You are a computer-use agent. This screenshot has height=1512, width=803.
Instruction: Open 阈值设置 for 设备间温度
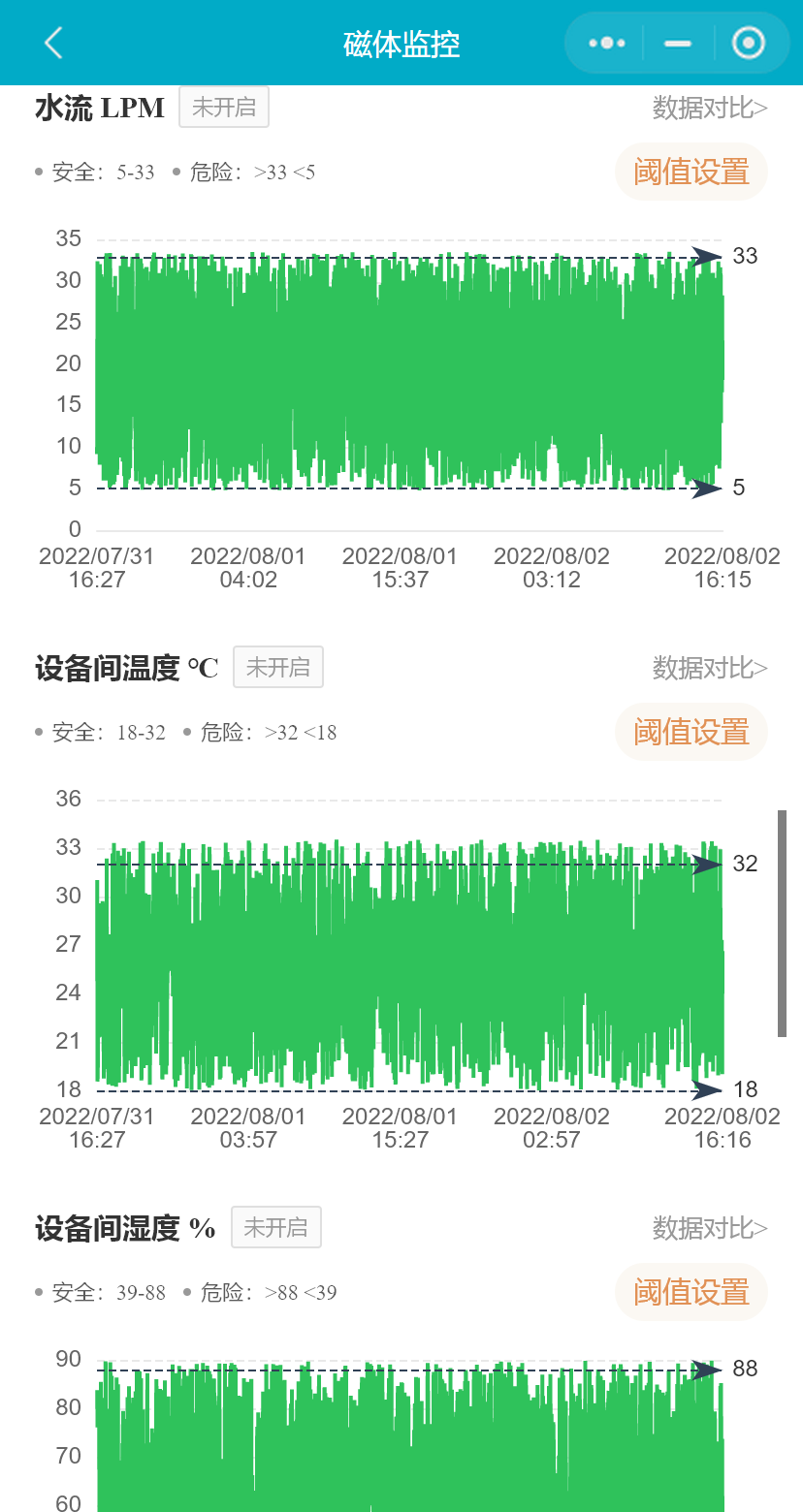coord(691,732)
